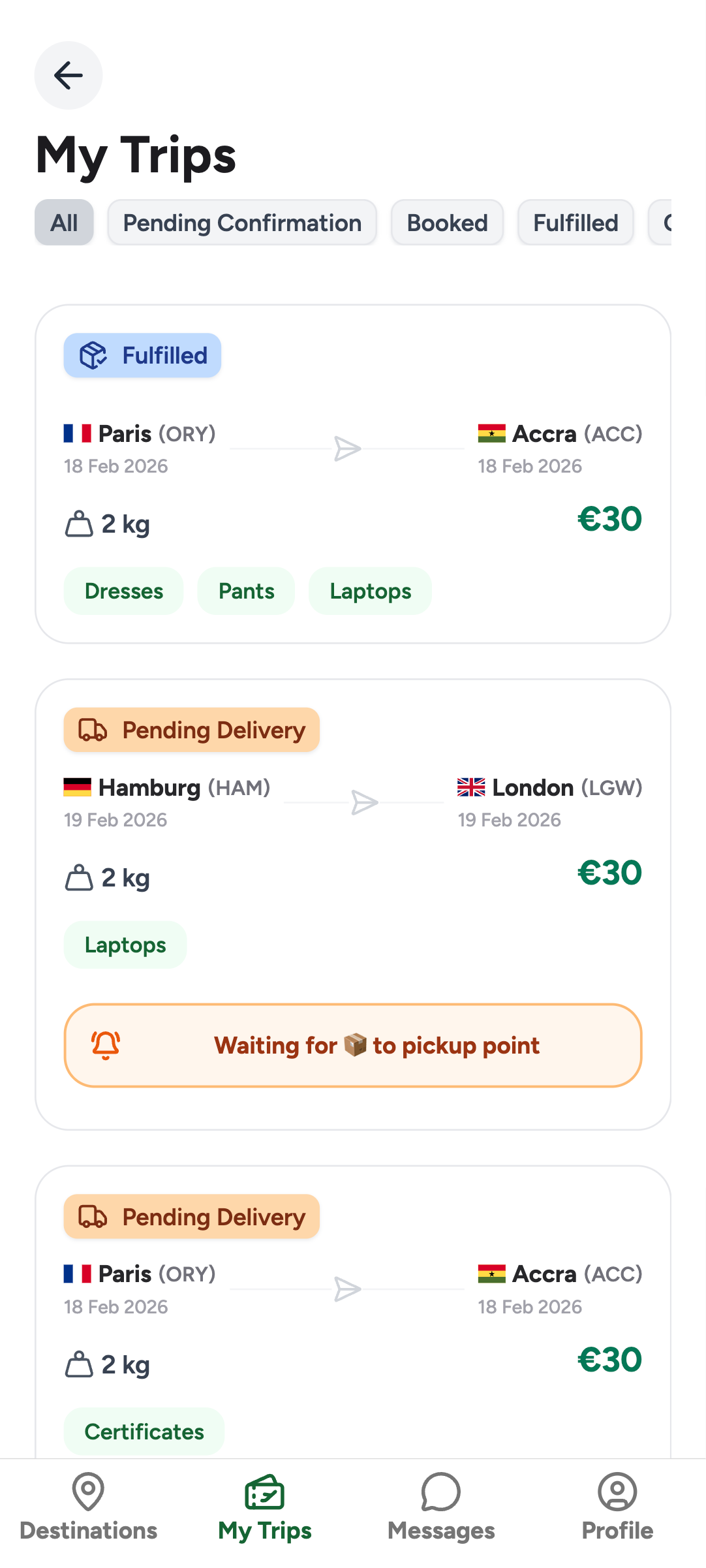706x1568 pixels.
Task: Open Profile from the bottom bar
Action: tap(617, 1514)
